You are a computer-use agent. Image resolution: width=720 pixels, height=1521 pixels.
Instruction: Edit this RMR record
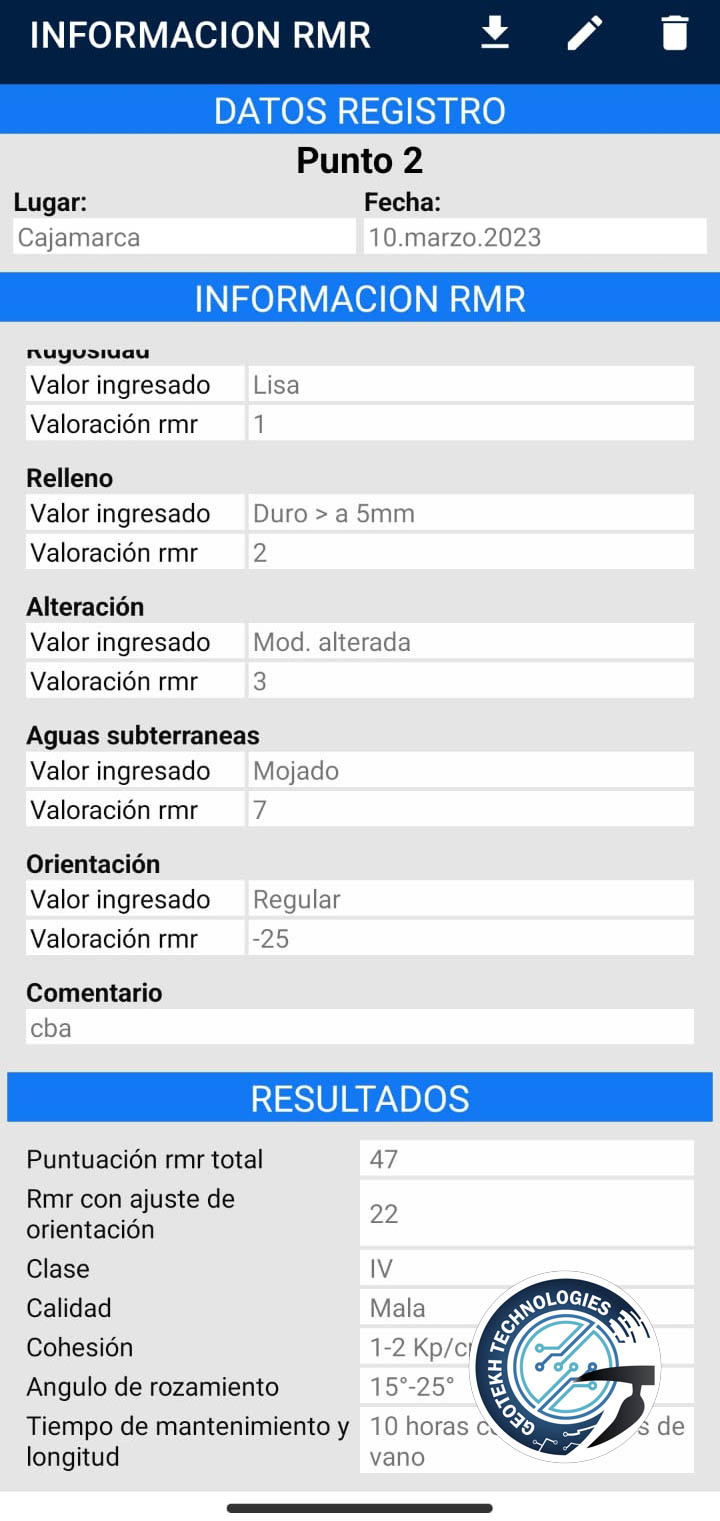[585, 33]
